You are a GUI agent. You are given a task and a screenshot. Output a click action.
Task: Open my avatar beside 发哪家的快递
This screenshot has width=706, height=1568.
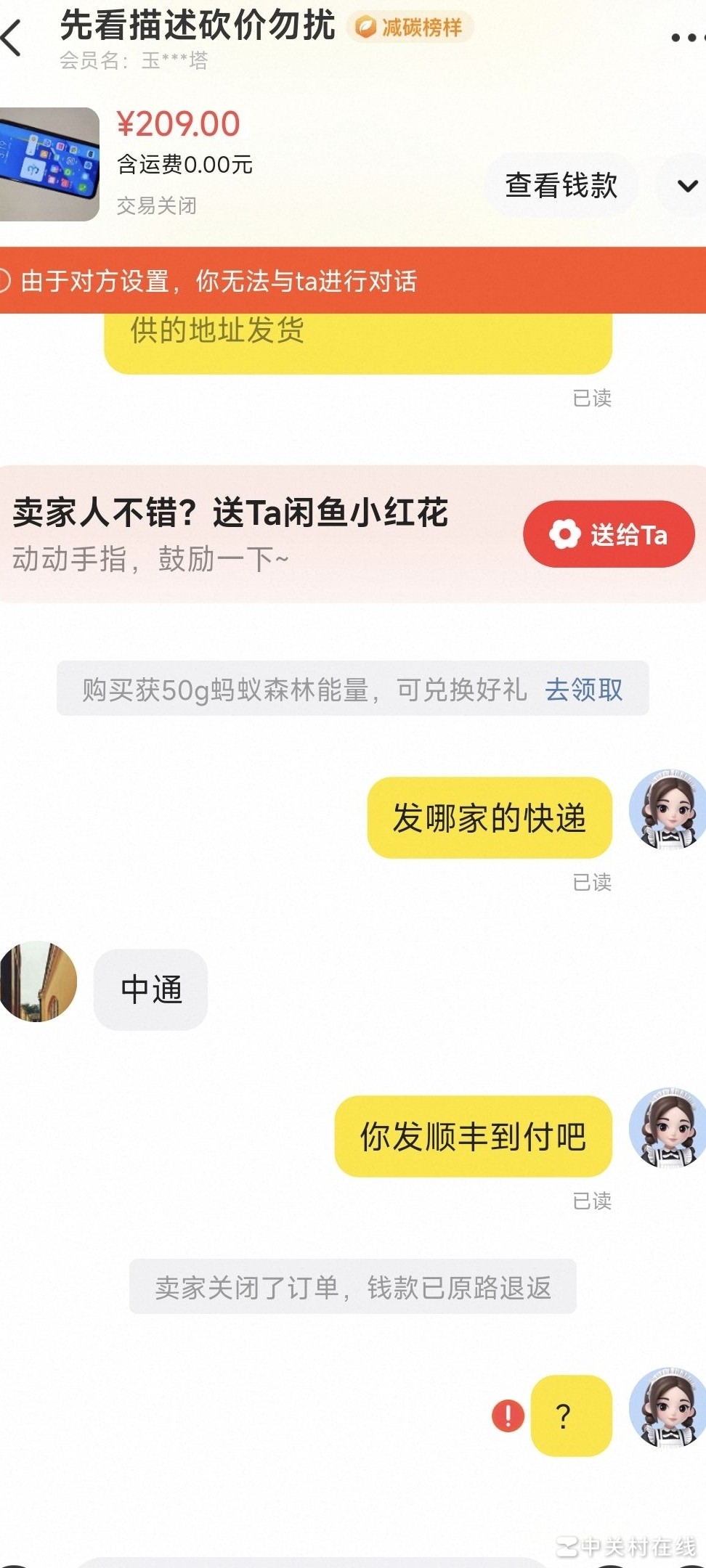point(667,810)
